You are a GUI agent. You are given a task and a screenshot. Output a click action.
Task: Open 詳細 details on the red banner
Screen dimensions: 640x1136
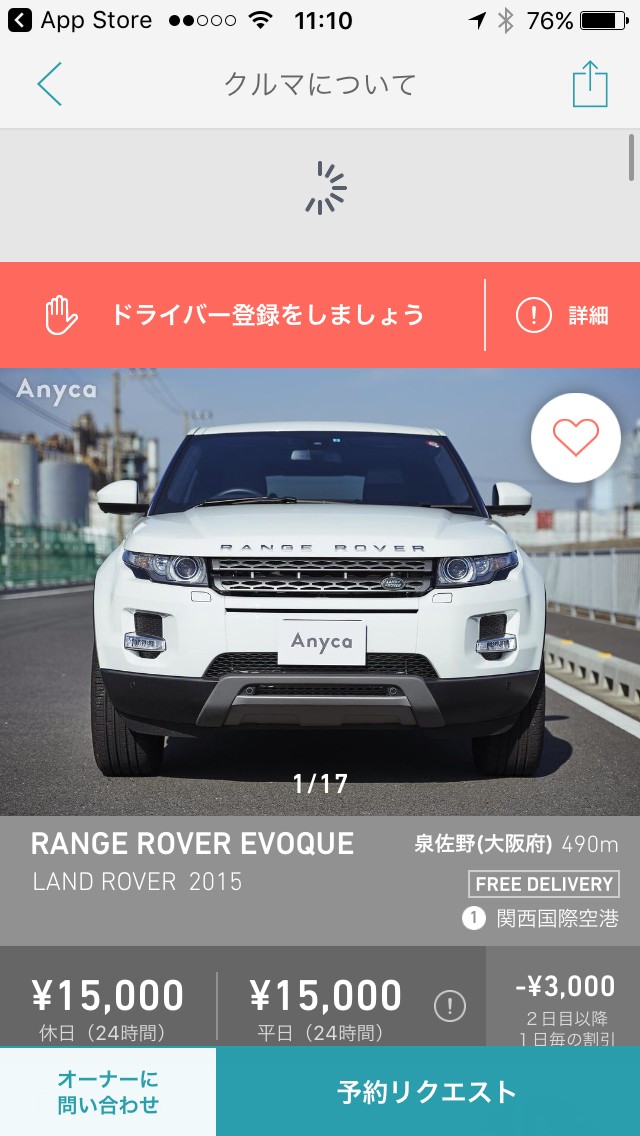[562, 316]
